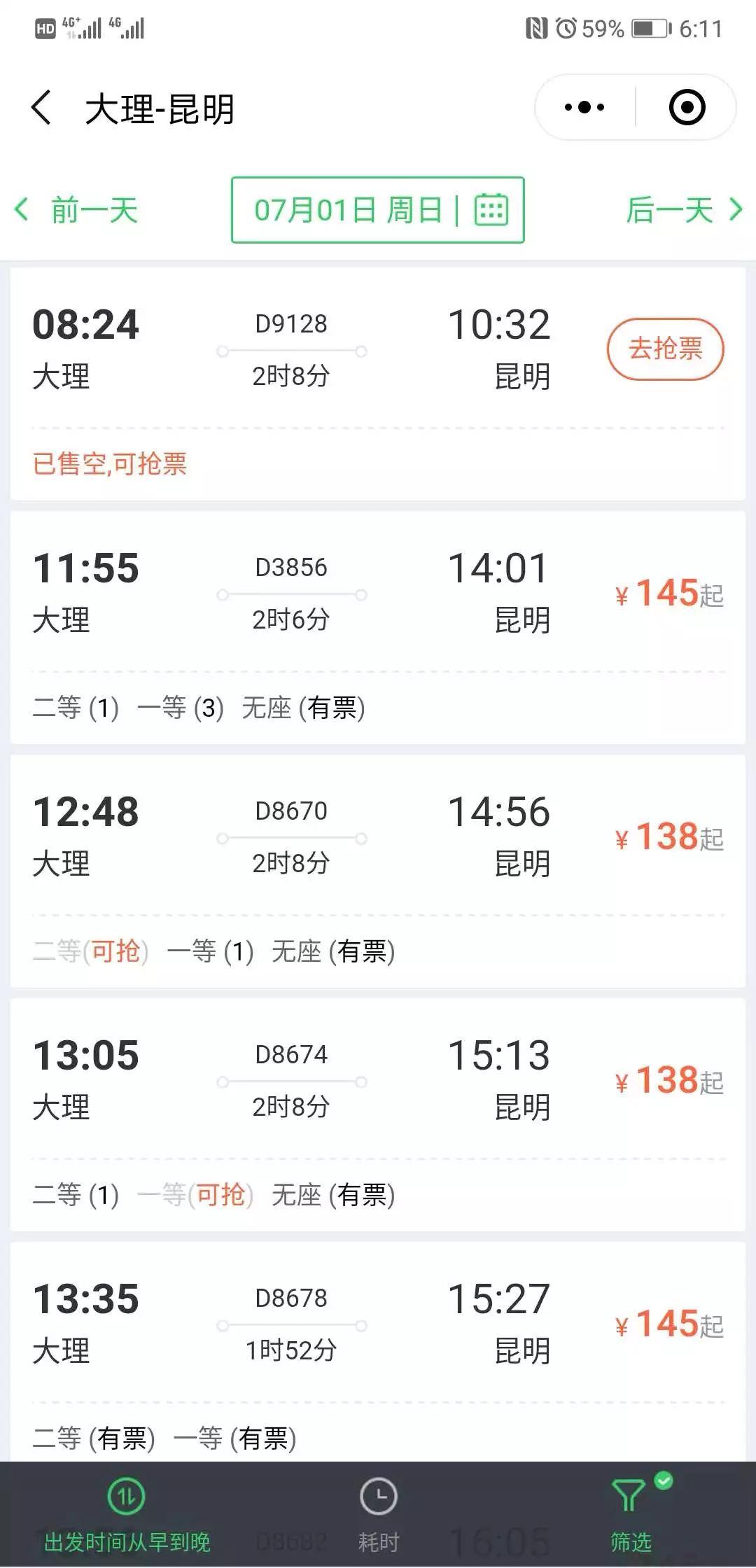This screenshot has height=1568, width=756.
Task: Open the mini program more options menu
Action: pos(584,108)
